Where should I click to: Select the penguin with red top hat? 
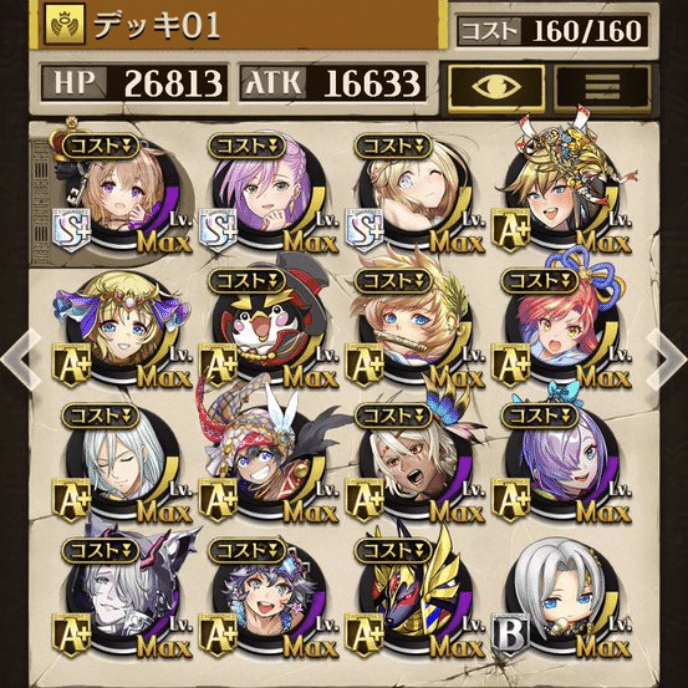(x=260, y=328)
